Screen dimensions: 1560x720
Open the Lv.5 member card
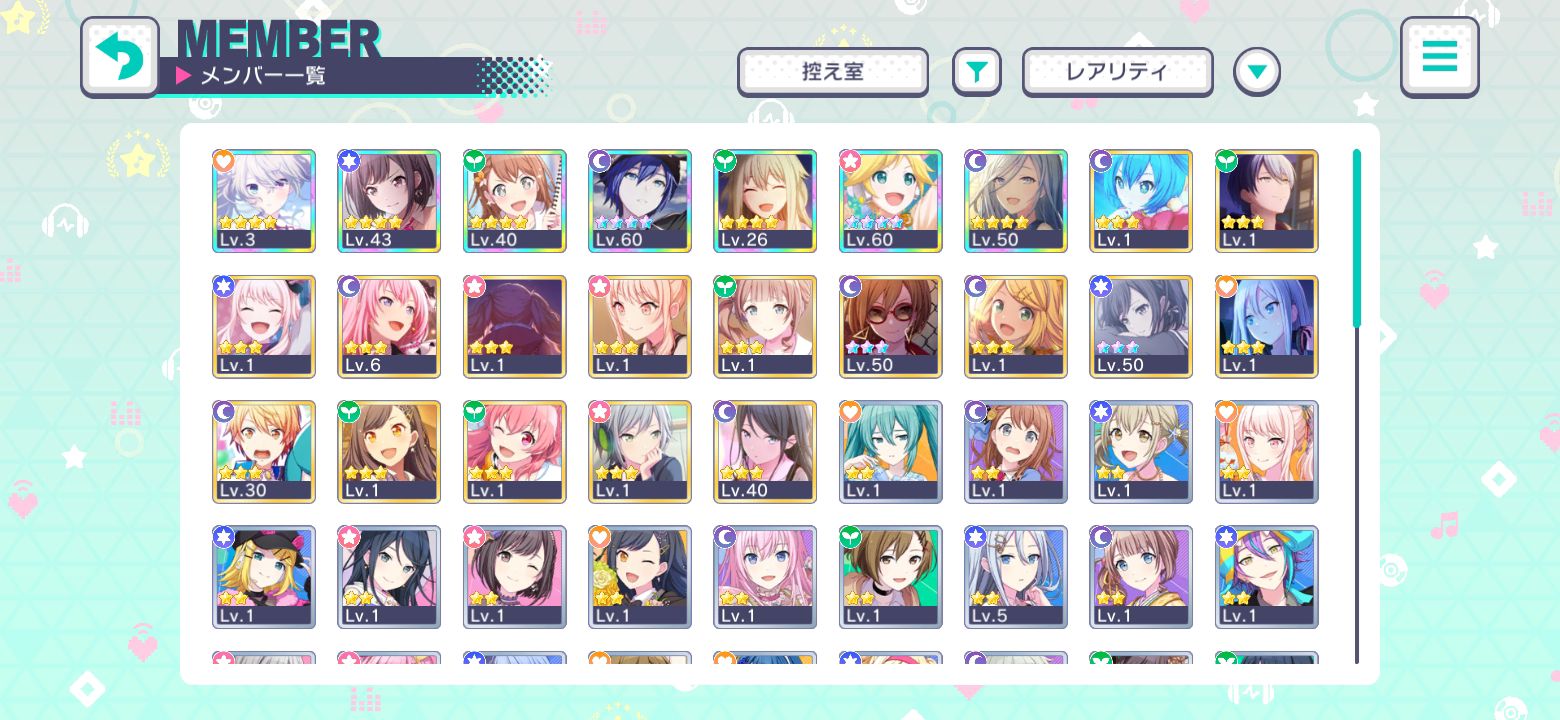coord(1016,576)
